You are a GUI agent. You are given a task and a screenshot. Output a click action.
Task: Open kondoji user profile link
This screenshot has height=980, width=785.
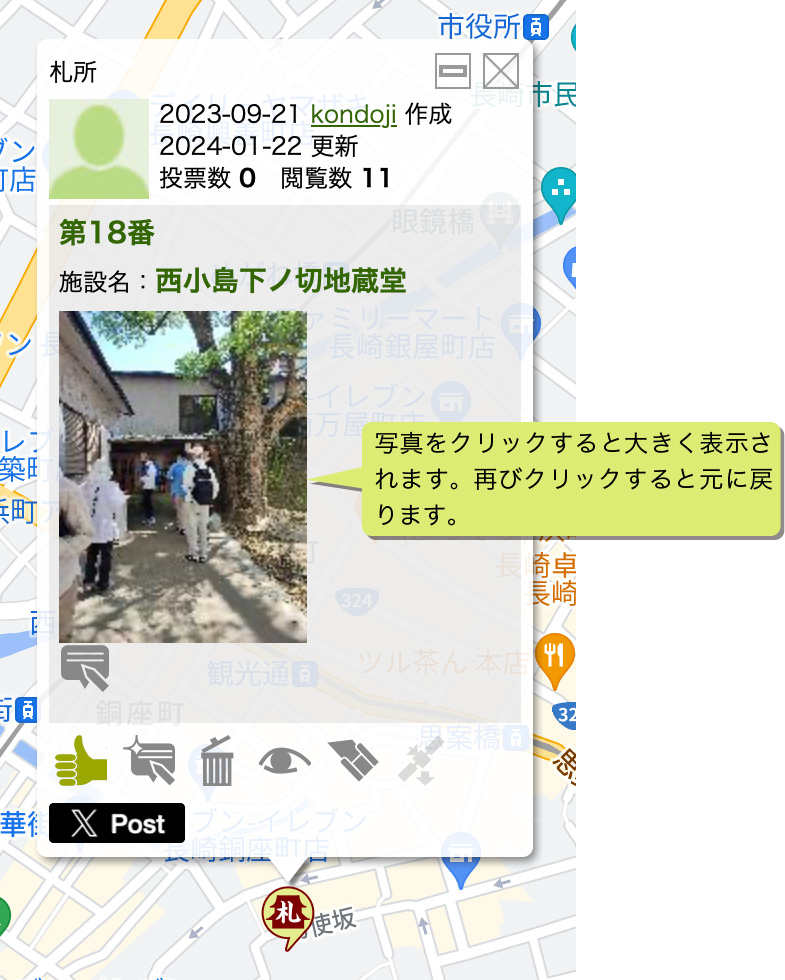tap(353, 115)
